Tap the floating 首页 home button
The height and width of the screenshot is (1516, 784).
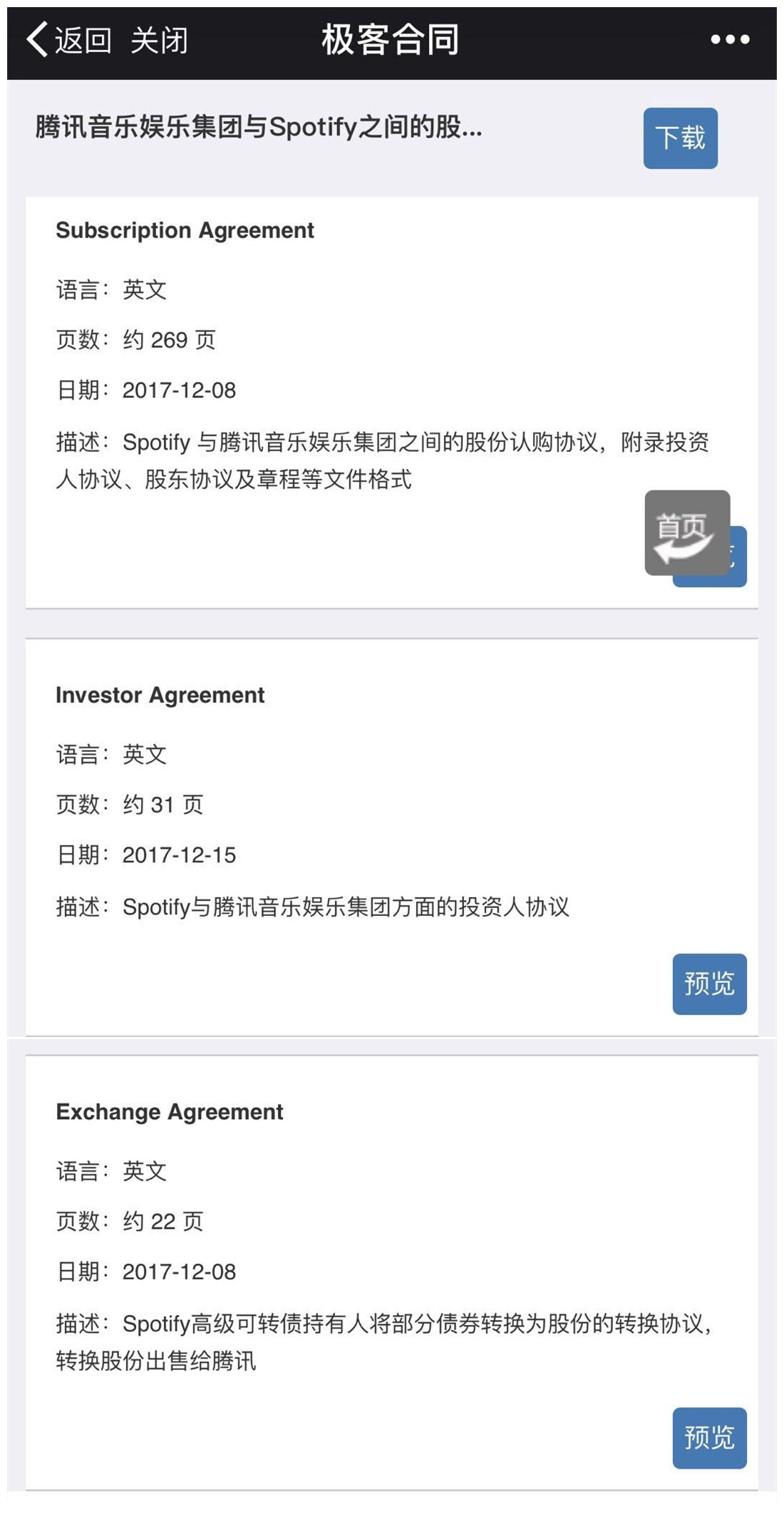coord(687,532)
